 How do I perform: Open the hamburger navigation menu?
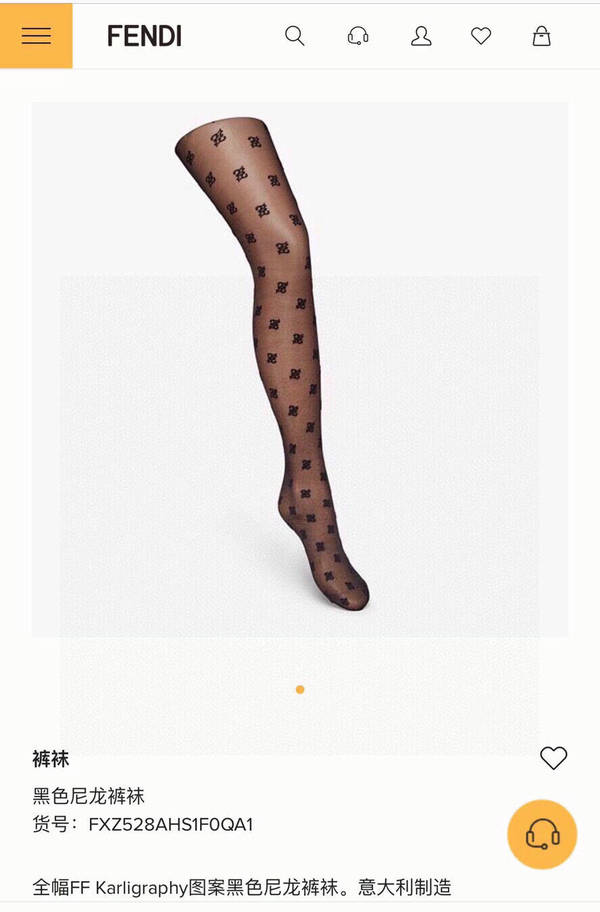36,36
